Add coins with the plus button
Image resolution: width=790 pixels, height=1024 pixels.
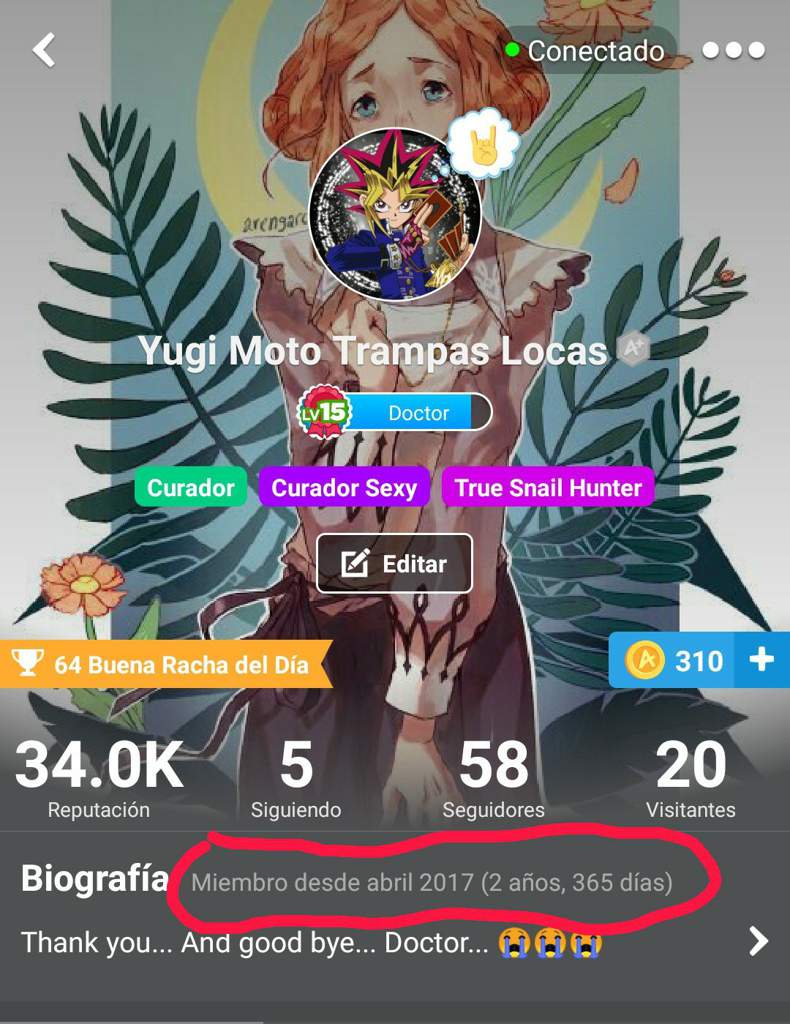761,660
